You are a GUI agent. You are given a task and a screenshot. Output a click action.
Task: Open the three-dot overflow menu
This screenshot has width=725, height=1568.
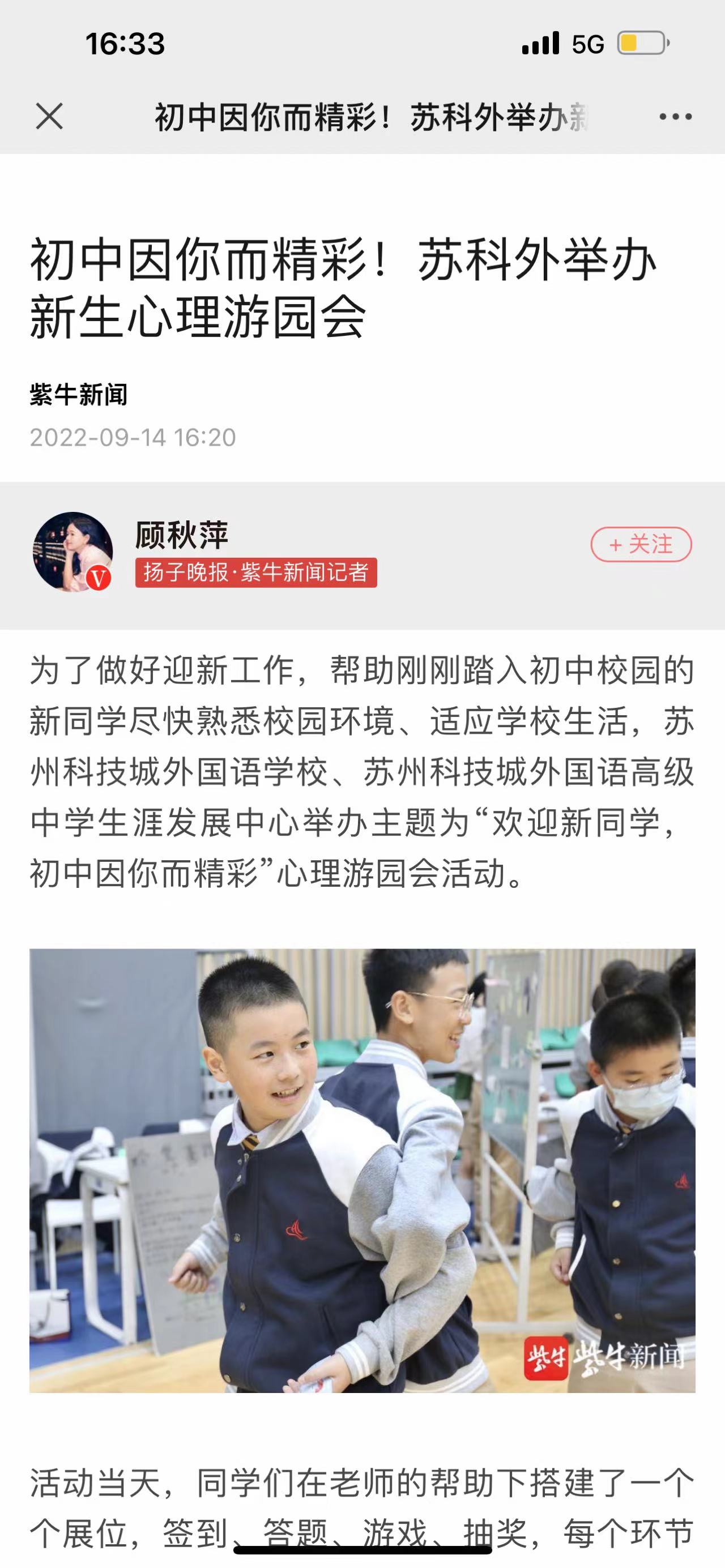coord(675,117)
